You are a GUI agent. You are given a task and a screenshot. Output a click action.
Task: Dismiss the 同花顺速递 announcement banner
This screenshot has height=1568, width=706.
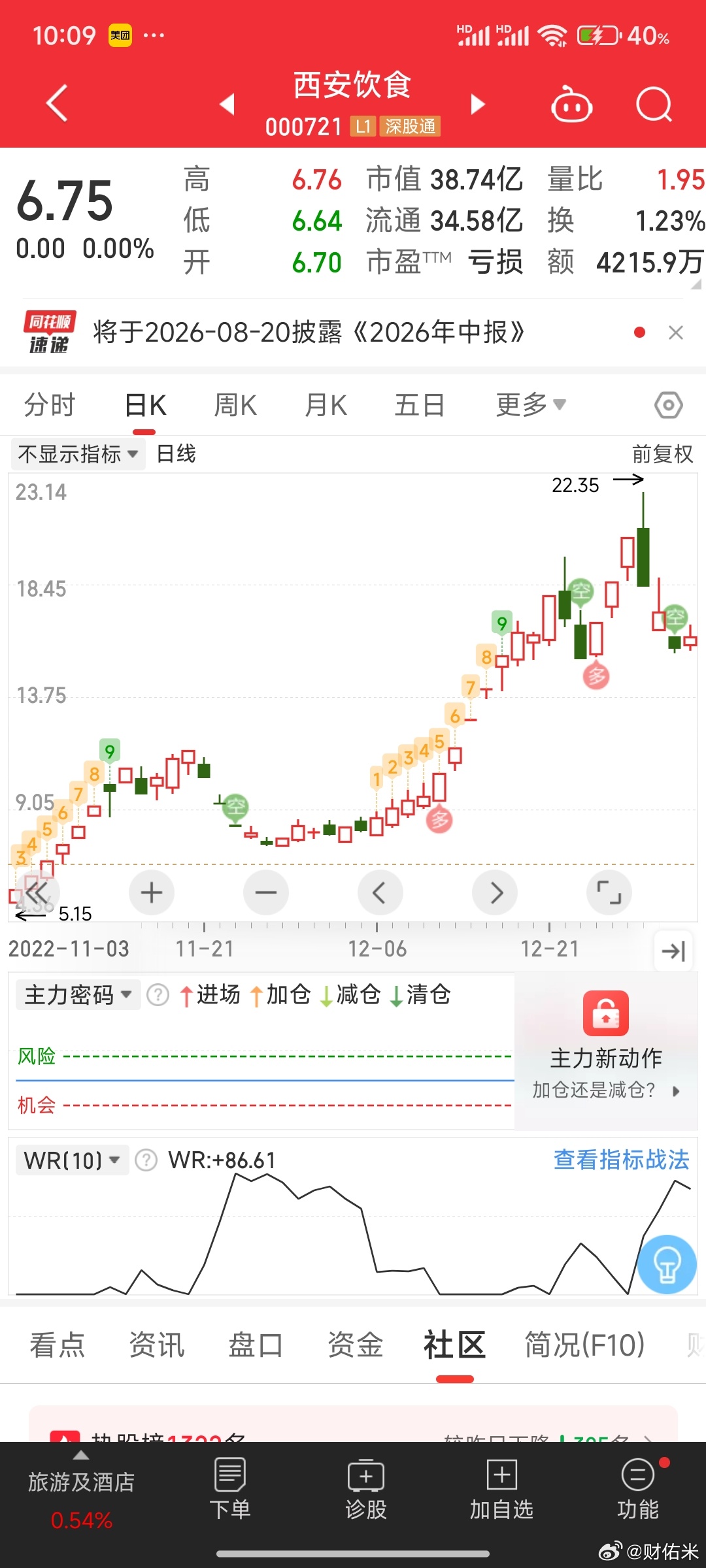tap(676, 333)
